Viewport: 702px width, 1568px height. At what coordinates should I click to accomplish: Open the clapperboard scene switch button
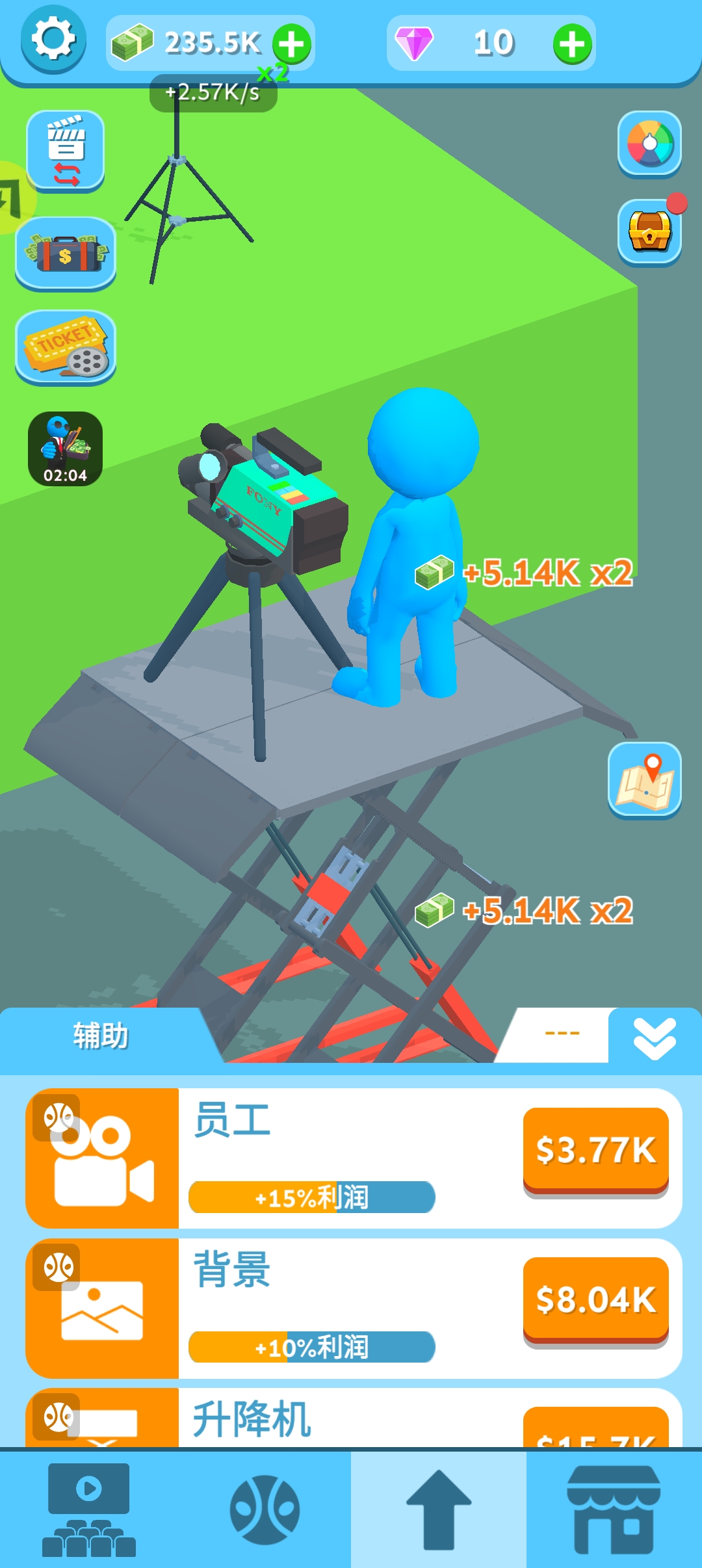(66, 151)
